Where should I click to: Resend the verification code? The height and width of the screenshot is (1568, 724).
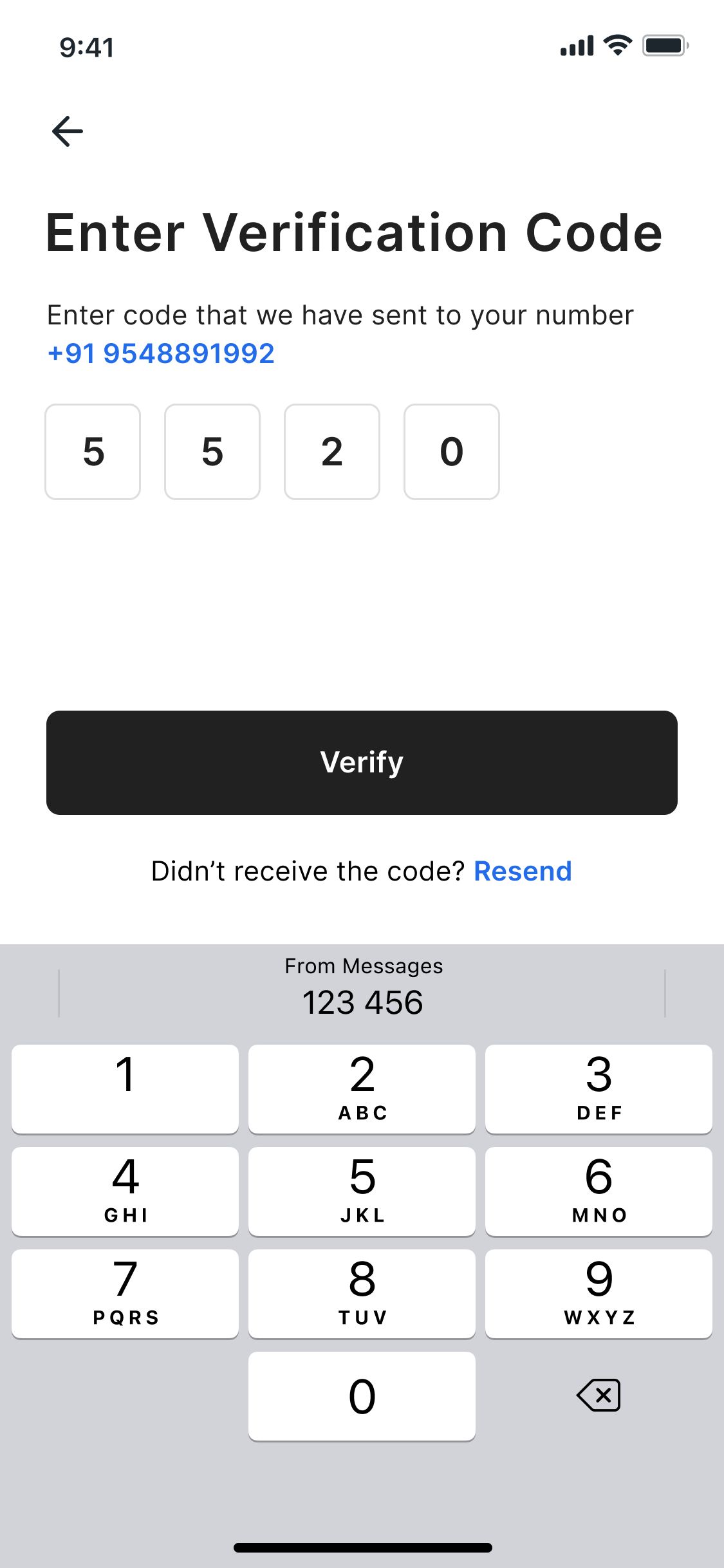(x=523, y=872)
